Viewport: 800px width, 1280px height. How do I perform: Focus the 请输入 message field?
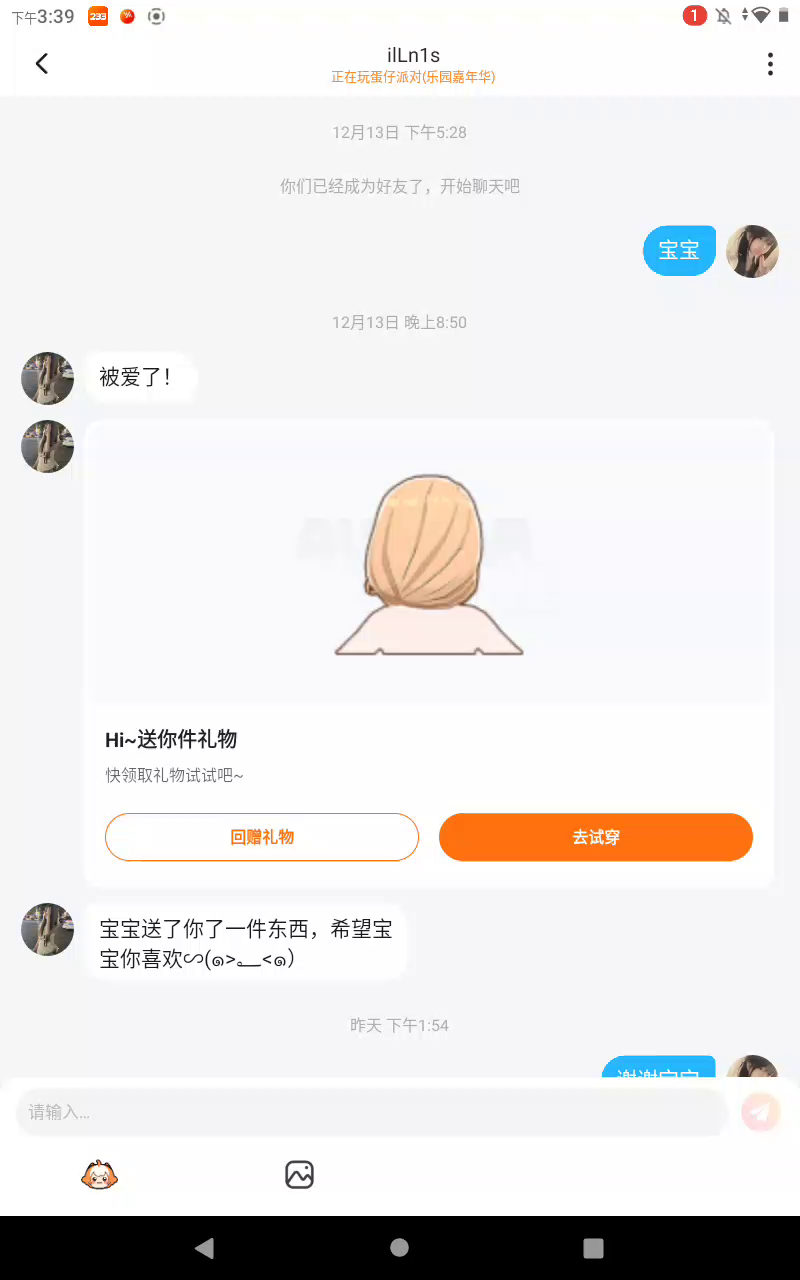370,1112
